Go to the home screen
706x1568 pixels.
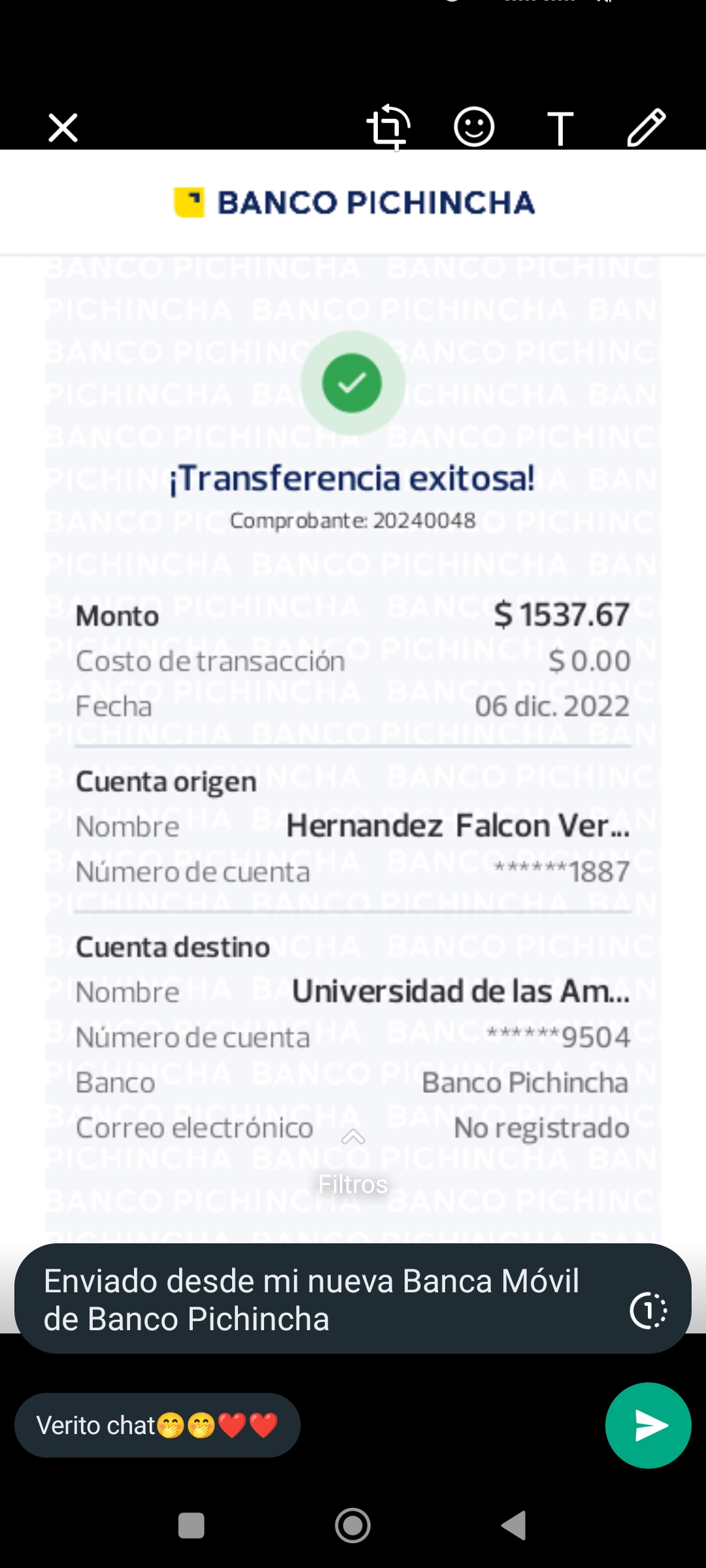point(353,1526)
